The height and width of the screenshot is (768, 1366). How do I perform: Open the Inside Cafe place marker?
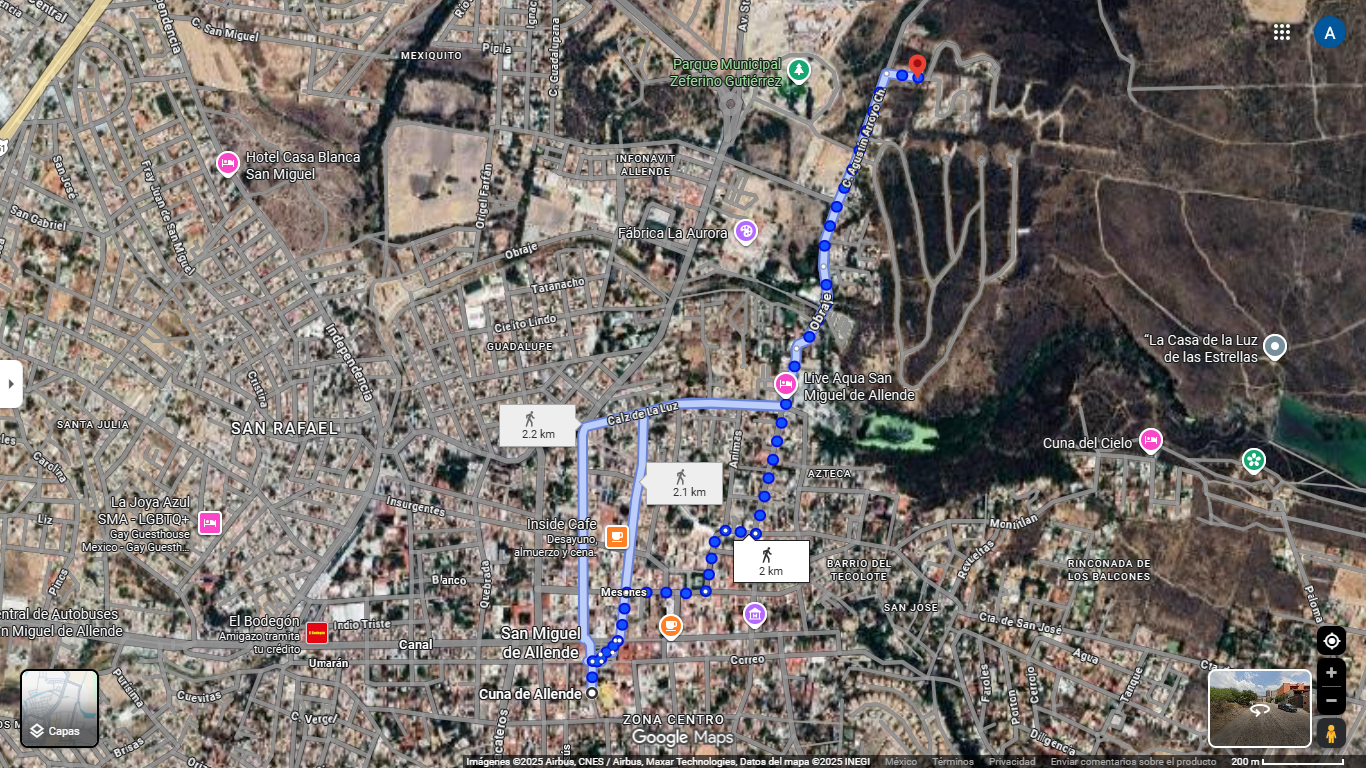click(617, 537)
